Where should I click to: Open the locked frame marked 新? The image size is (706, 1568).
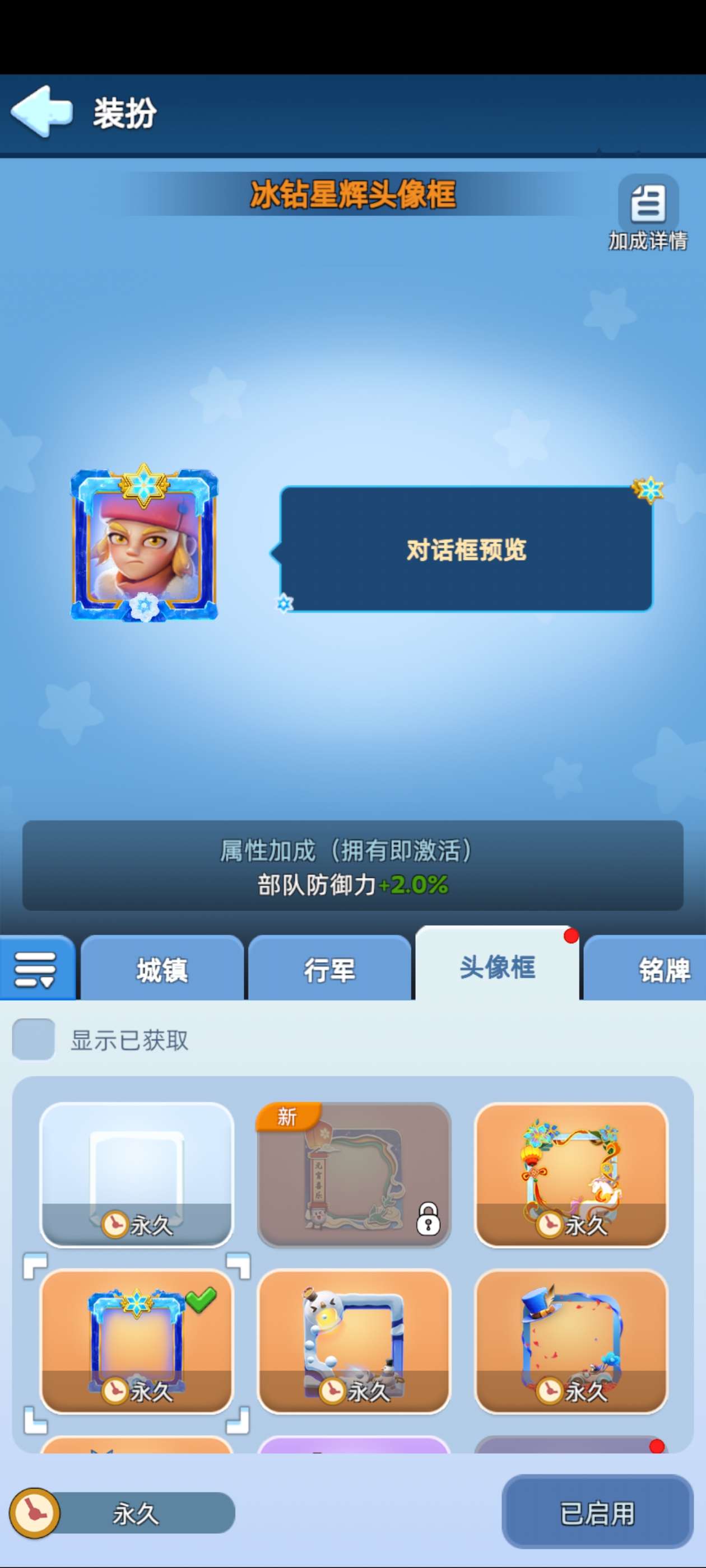(354, 1174)
